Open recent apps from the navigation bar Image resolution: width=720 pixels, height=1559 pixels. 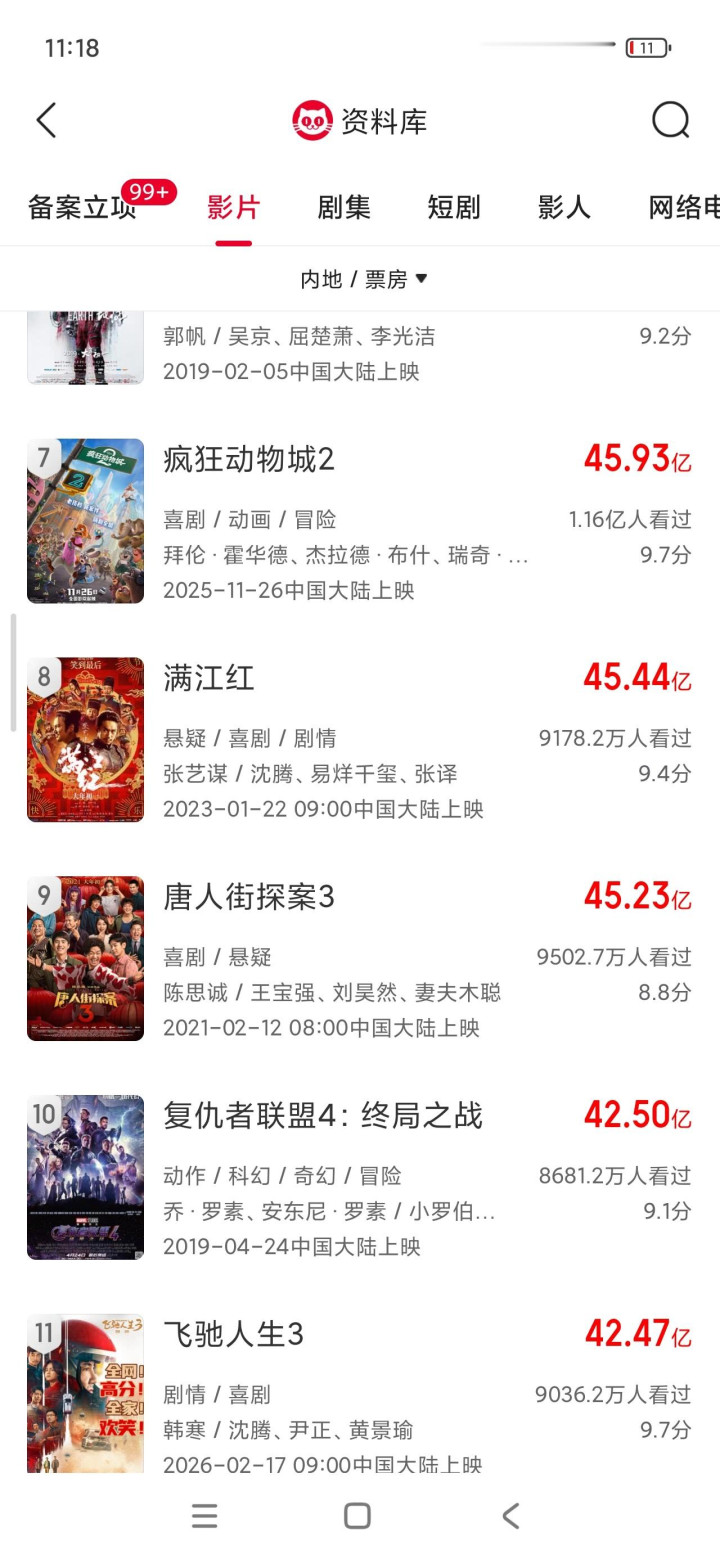204,1516
